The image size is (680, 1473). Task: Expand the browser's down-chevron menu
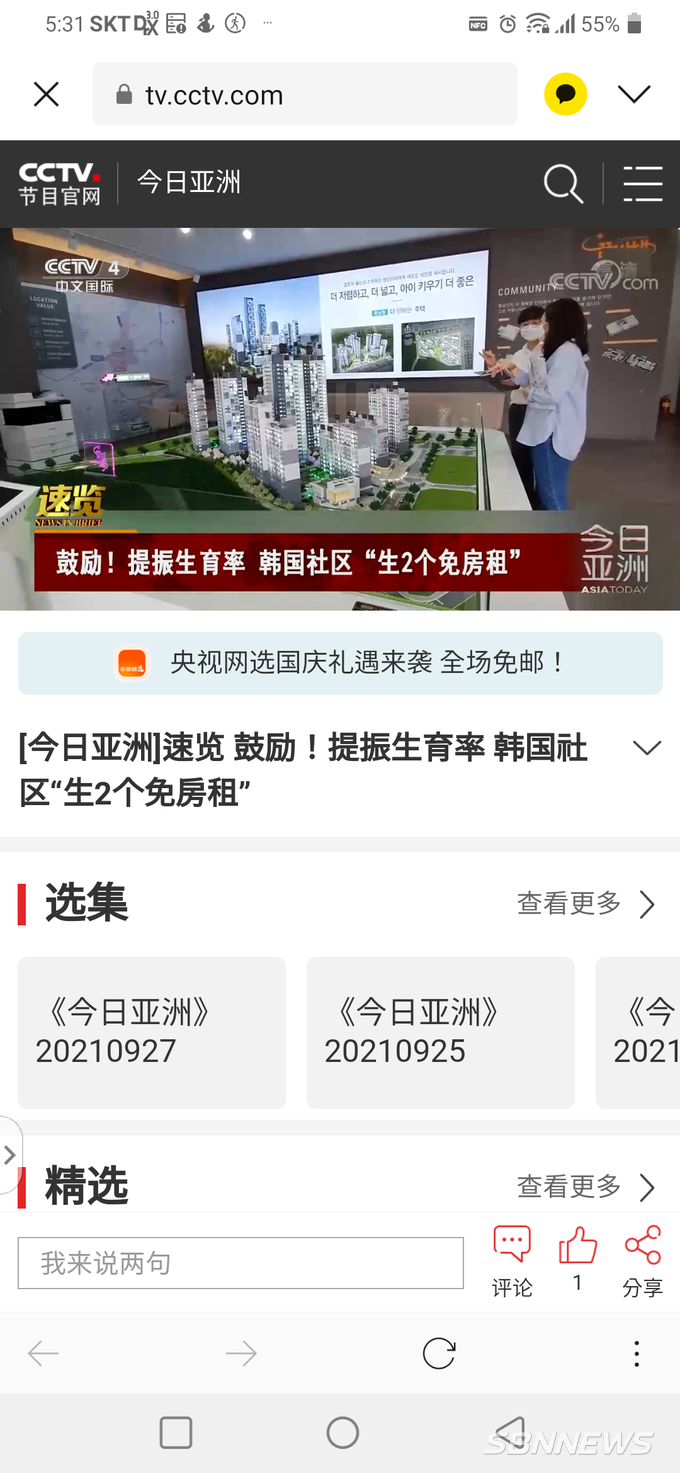(x=634, y=95)
